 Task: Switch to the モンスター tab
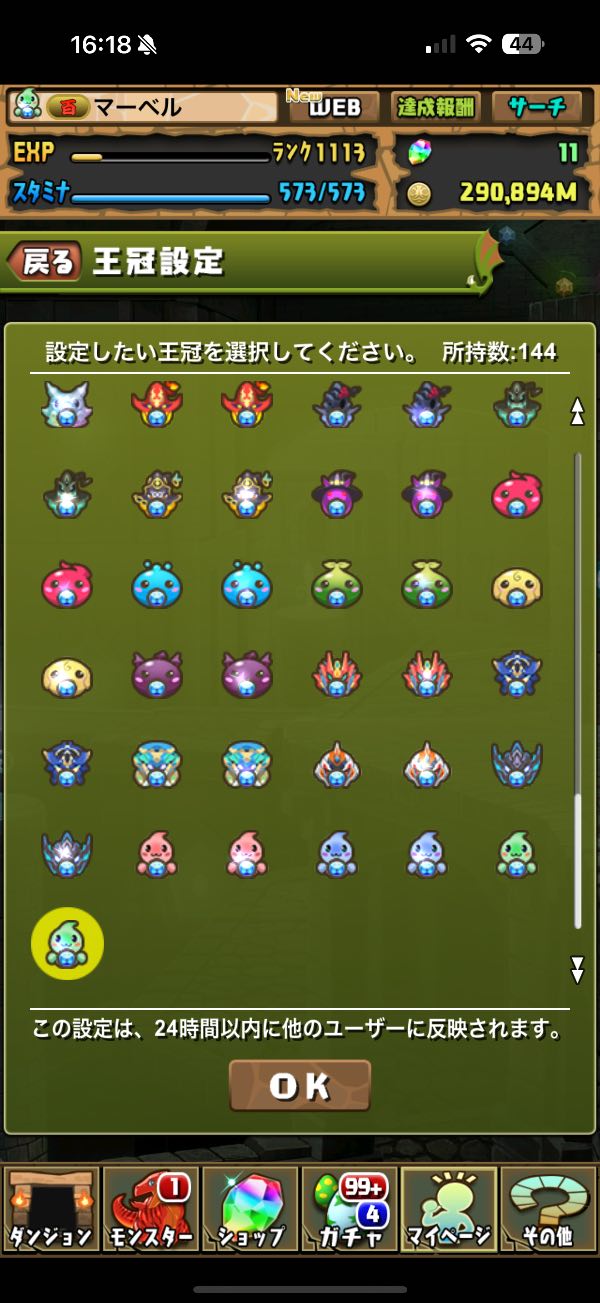pos(150,1209)
